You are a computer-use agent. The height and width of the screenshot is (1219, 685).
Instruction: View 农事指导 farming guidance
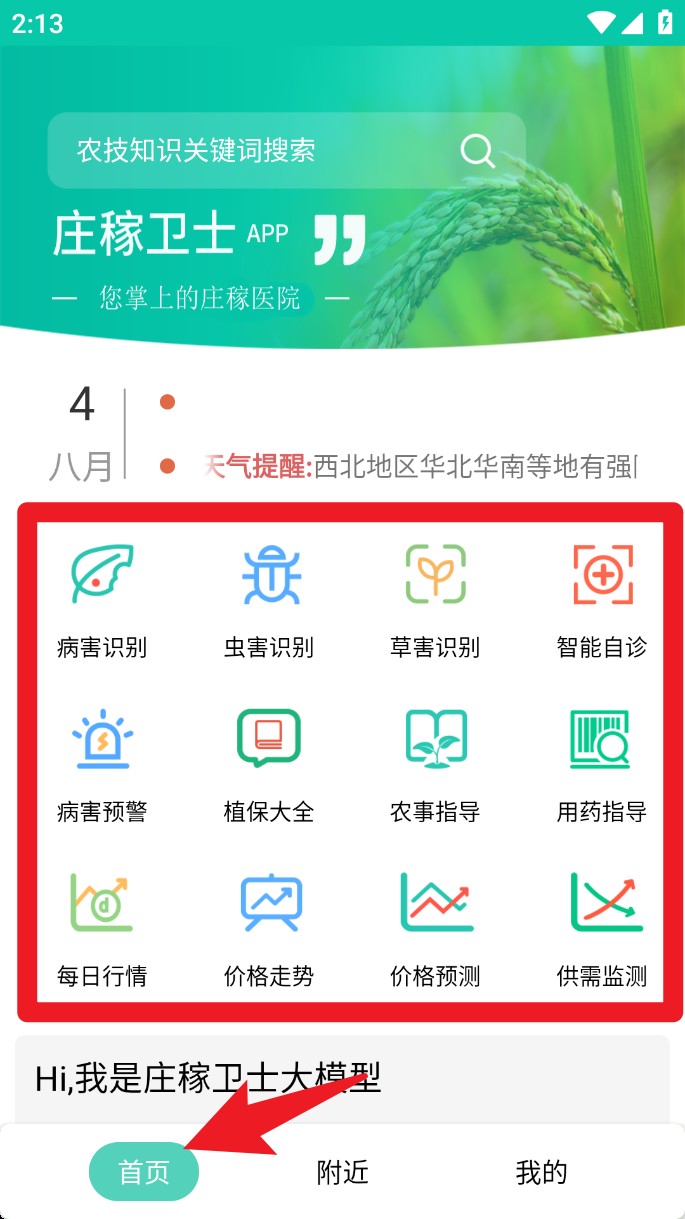click(435, 765)
